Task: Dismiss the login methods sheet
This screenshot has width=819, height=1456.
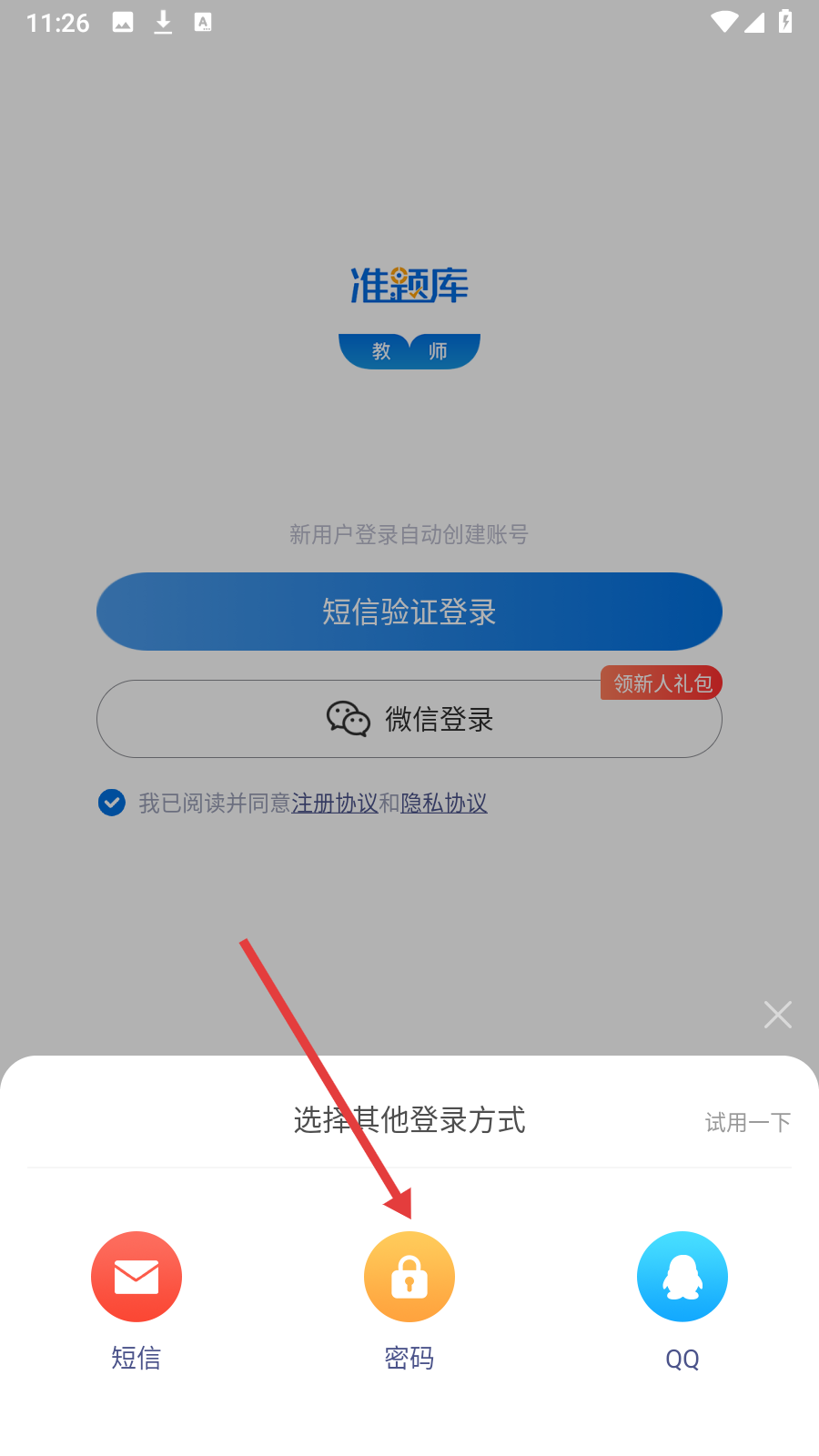Action: (x=778, y=1015)
